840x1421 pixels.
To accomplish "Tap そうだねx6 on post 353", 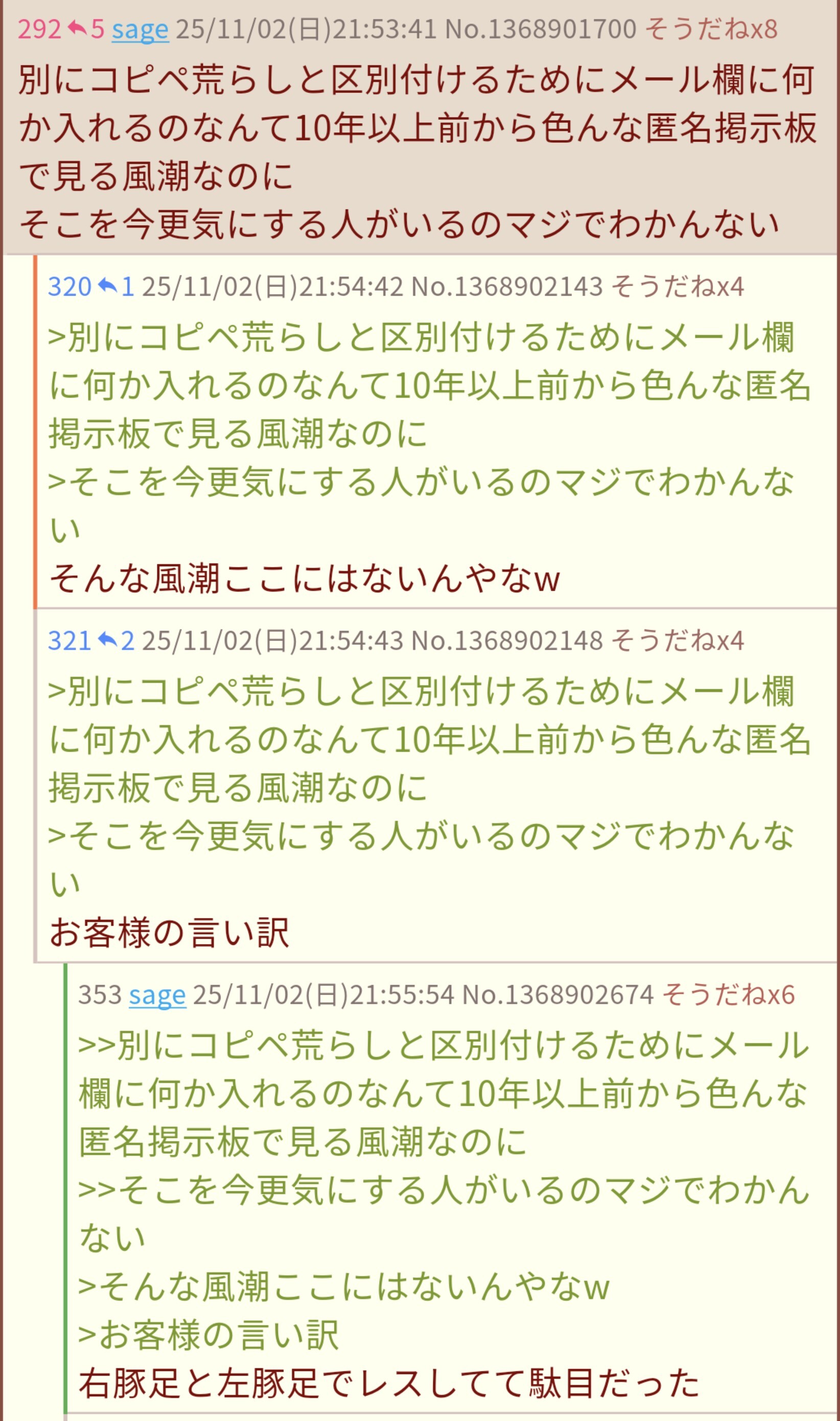I will [728, 994].
